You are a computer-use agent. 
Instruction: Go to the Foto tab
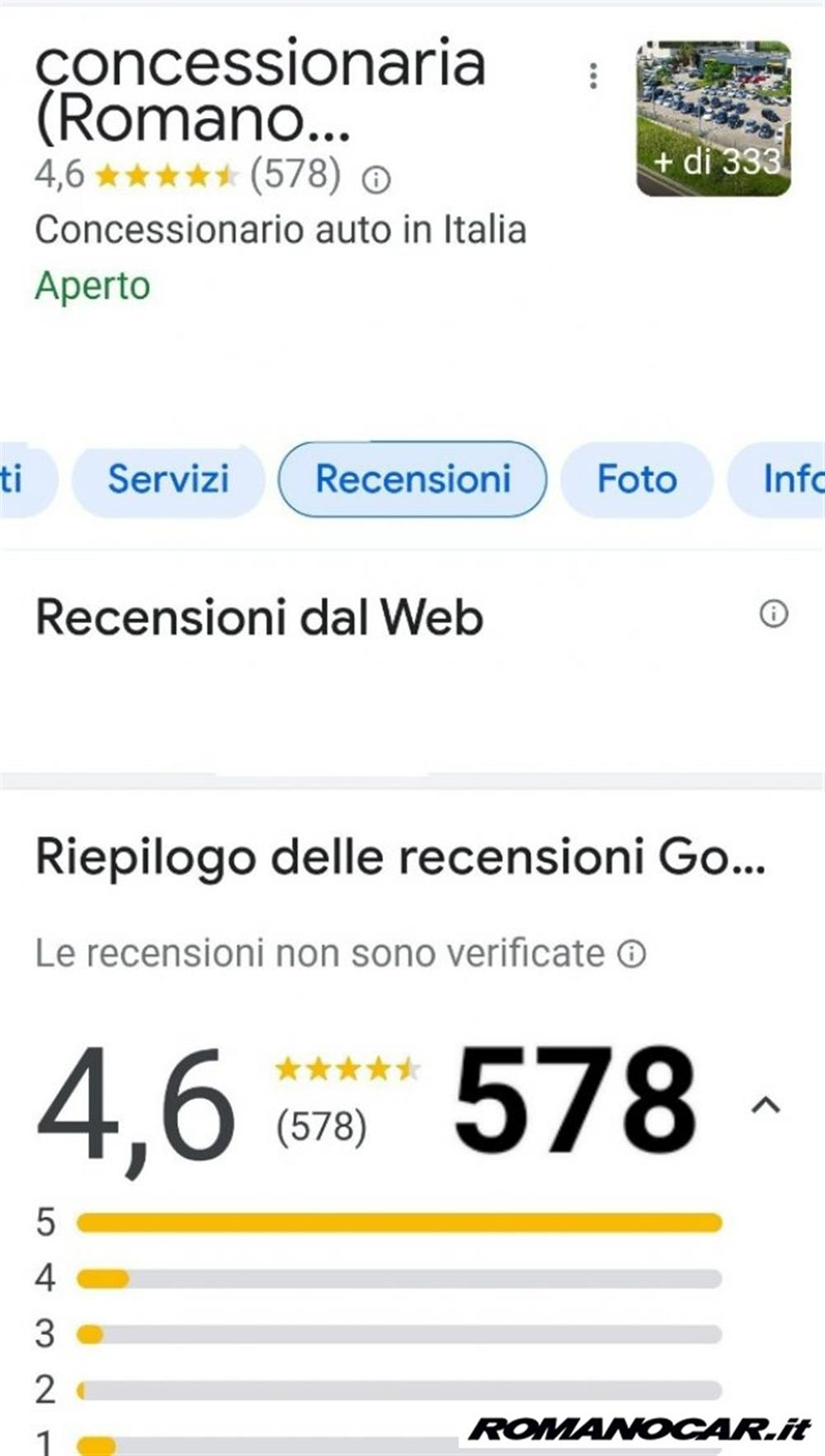pyautogui.click(x=637, y=480)
